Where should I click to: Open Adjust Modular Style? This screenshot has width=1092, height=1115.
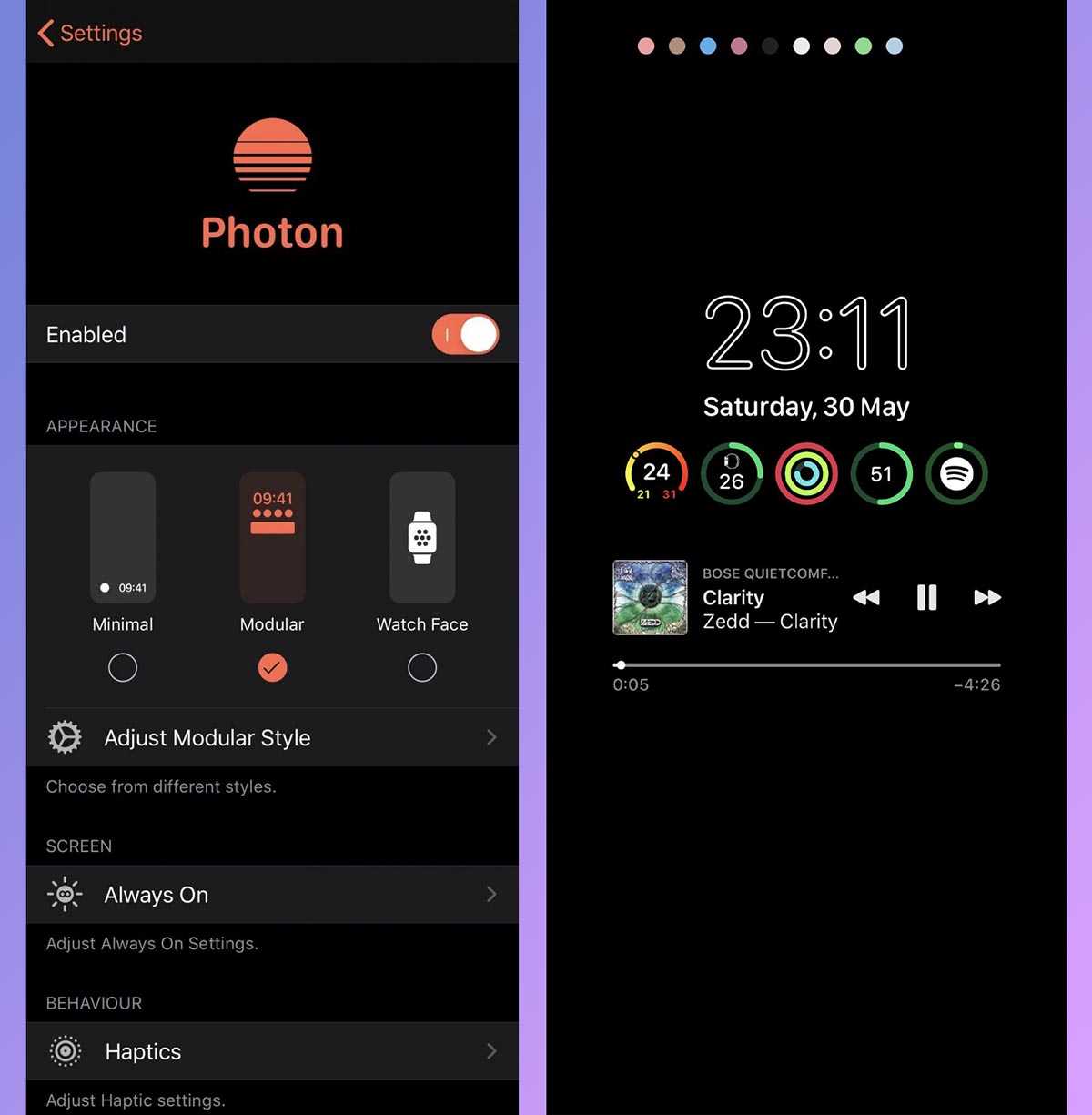273,737
